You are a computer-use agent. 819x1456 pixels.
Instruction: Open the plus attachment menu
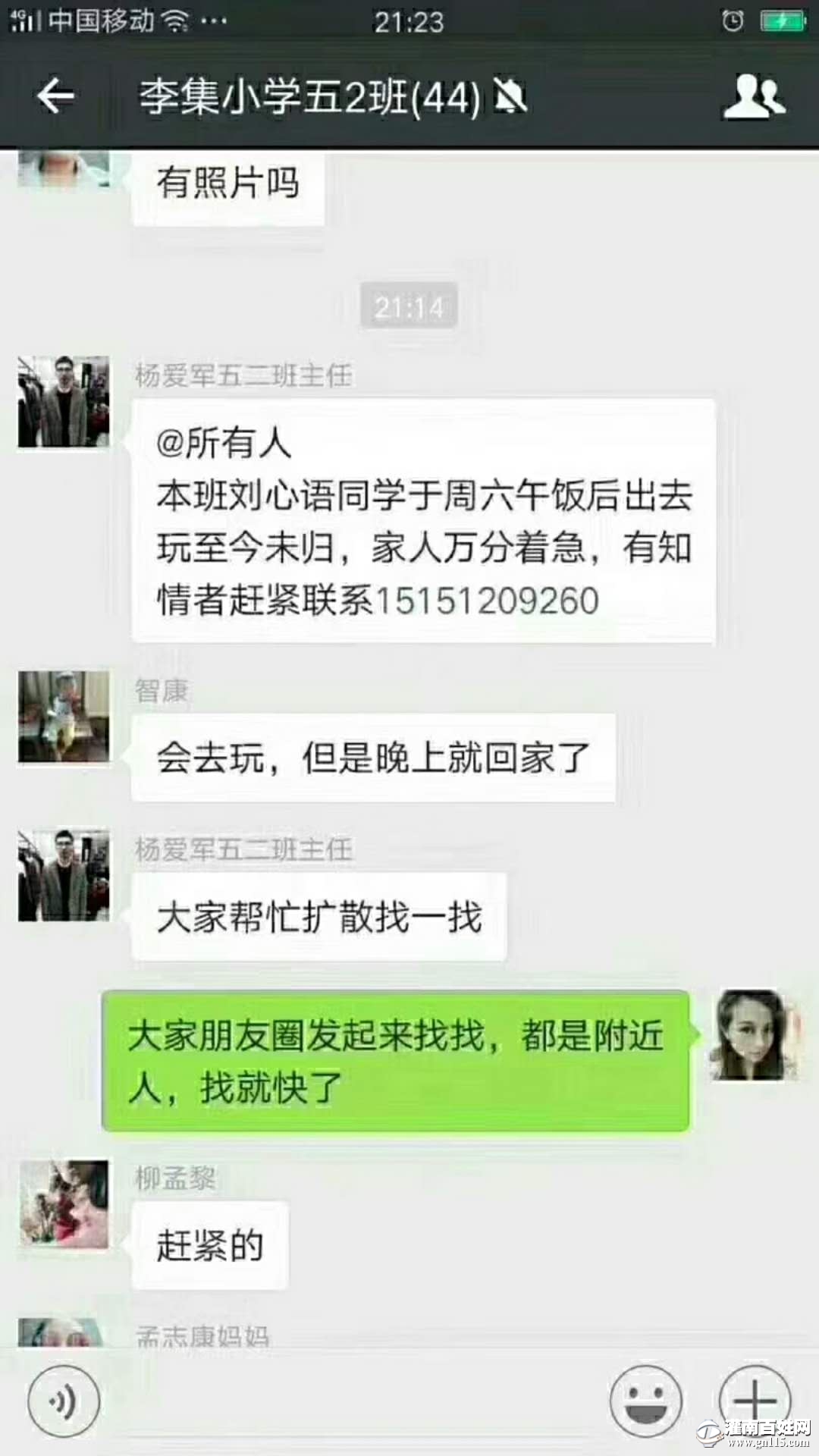tap(755, 1401)
